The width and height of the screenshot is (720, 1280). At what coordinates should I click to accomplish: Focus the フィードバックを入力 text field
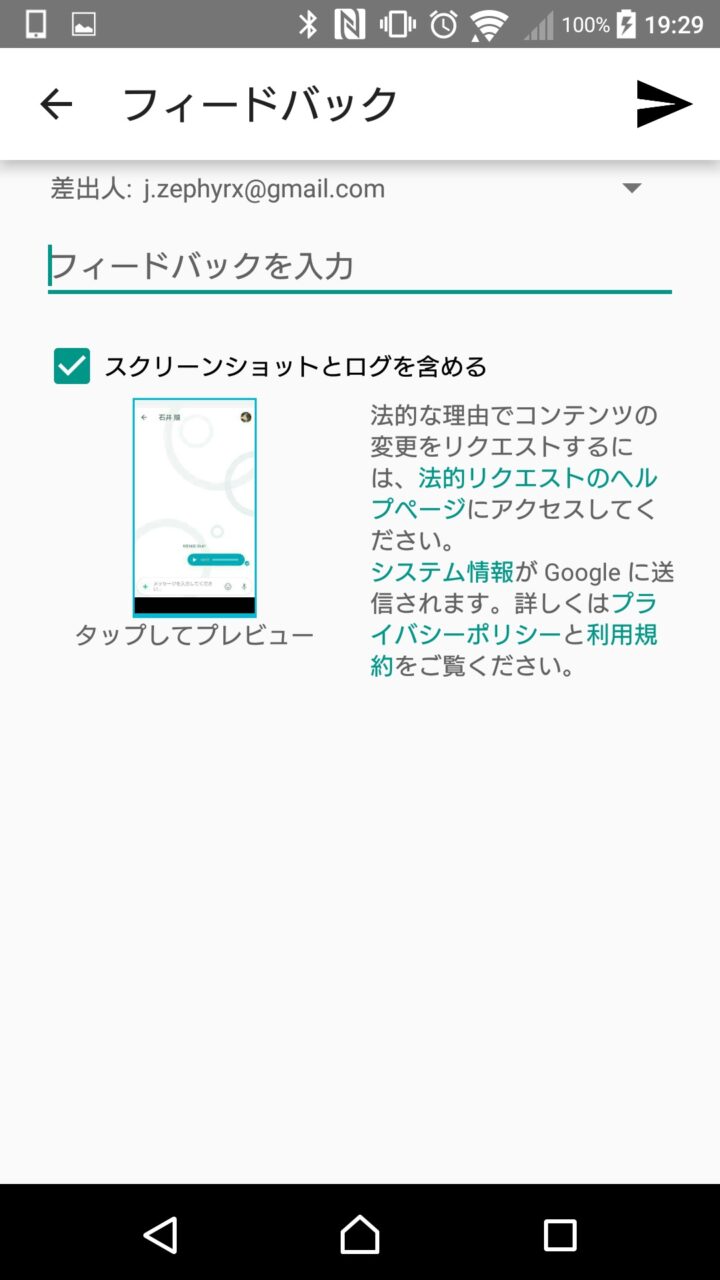point(360,266)
